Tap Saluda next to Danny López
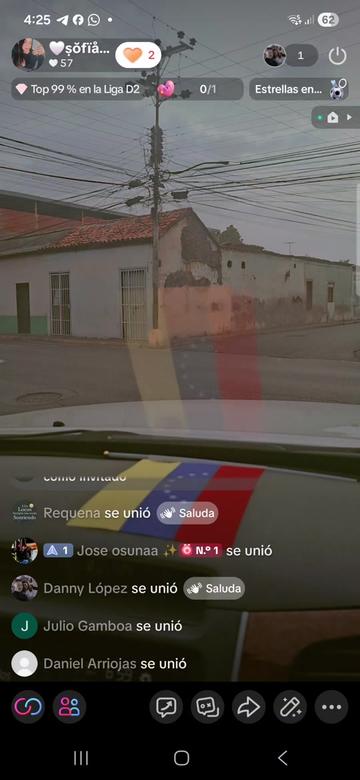This screenshot has height=780, width=360. pos(214,588)
